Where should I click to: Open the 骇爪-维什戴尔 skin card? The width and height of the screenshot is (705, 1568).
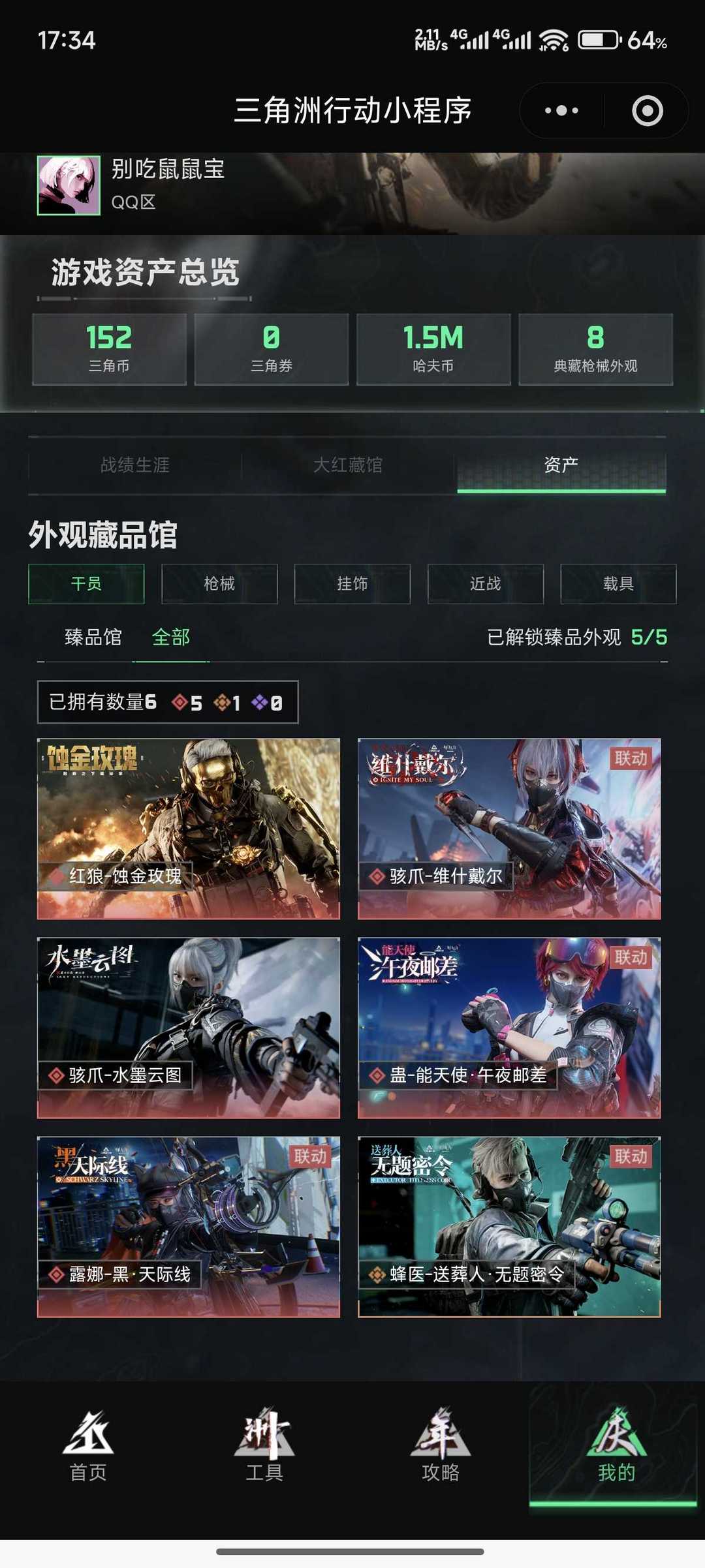pyautogui.click(x=509, y=829)
